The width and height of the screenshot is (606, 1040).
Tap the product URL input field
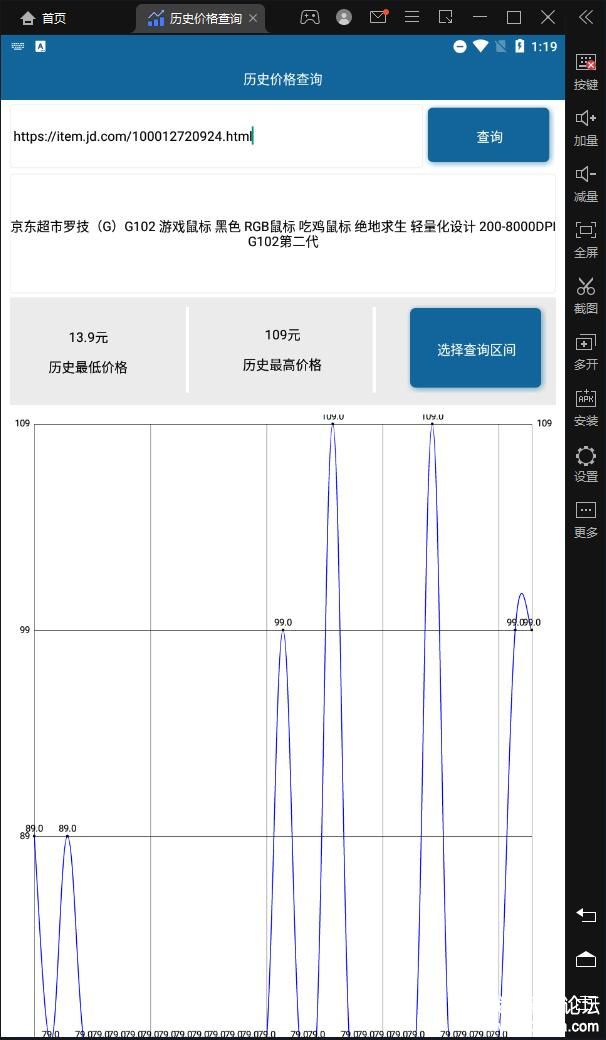pos(215,136)
